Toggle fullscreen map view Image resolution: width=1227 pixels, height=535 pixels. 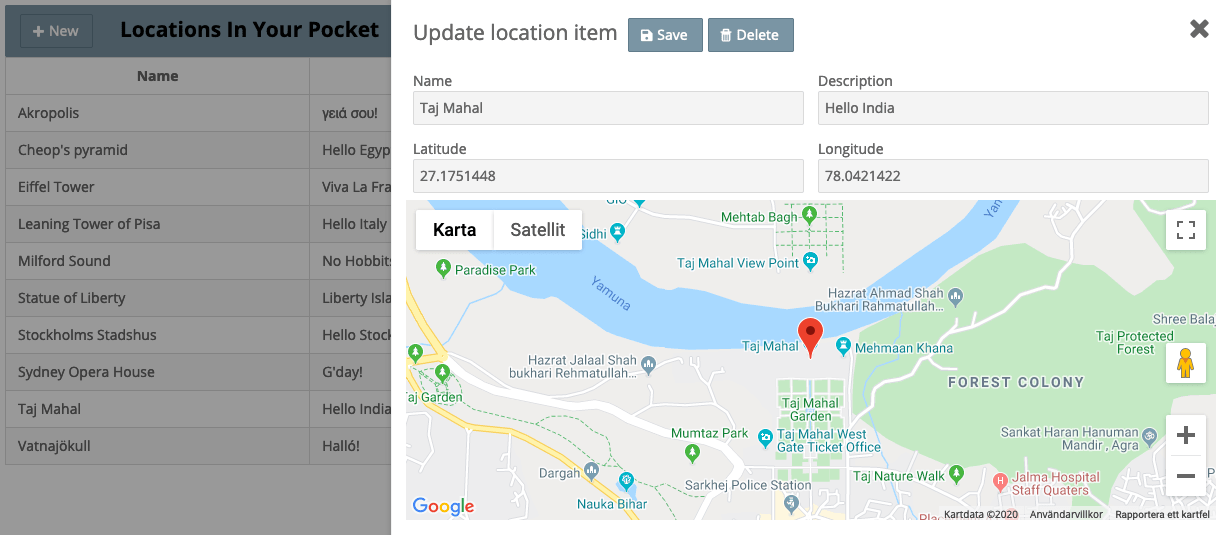[x=1186, y=231]
